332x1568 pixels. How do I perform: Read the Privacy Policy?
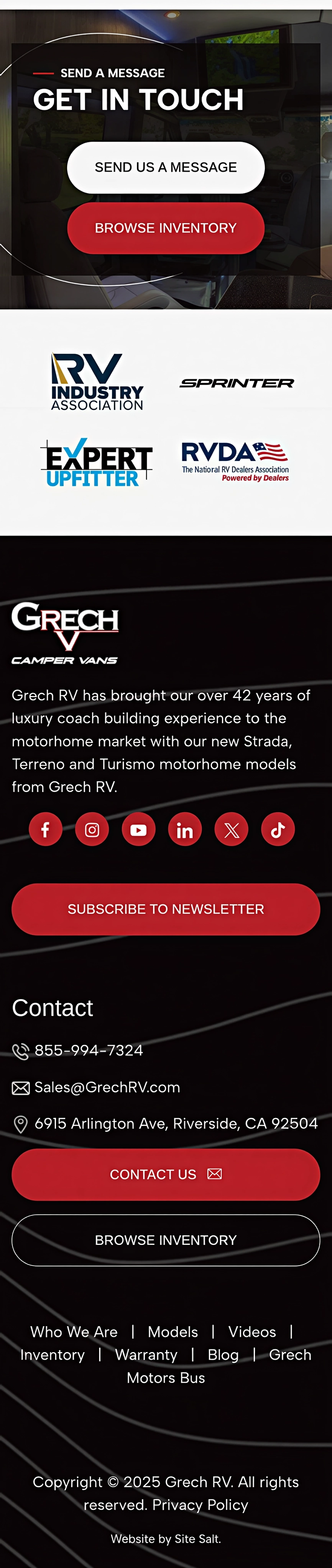200,1505
